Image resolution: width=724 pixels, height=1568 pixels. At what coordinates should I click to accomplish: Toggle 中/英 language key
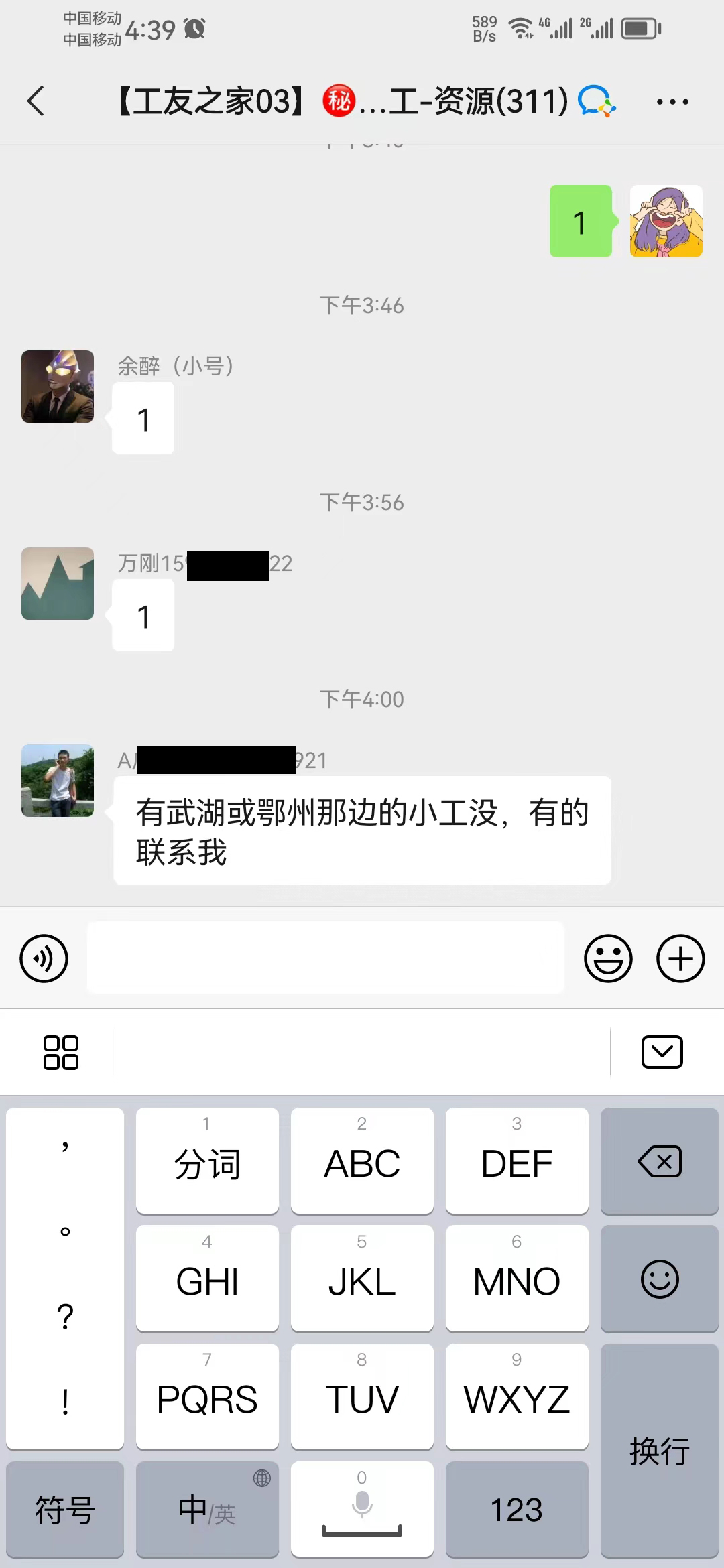(x=207, y=1510)
